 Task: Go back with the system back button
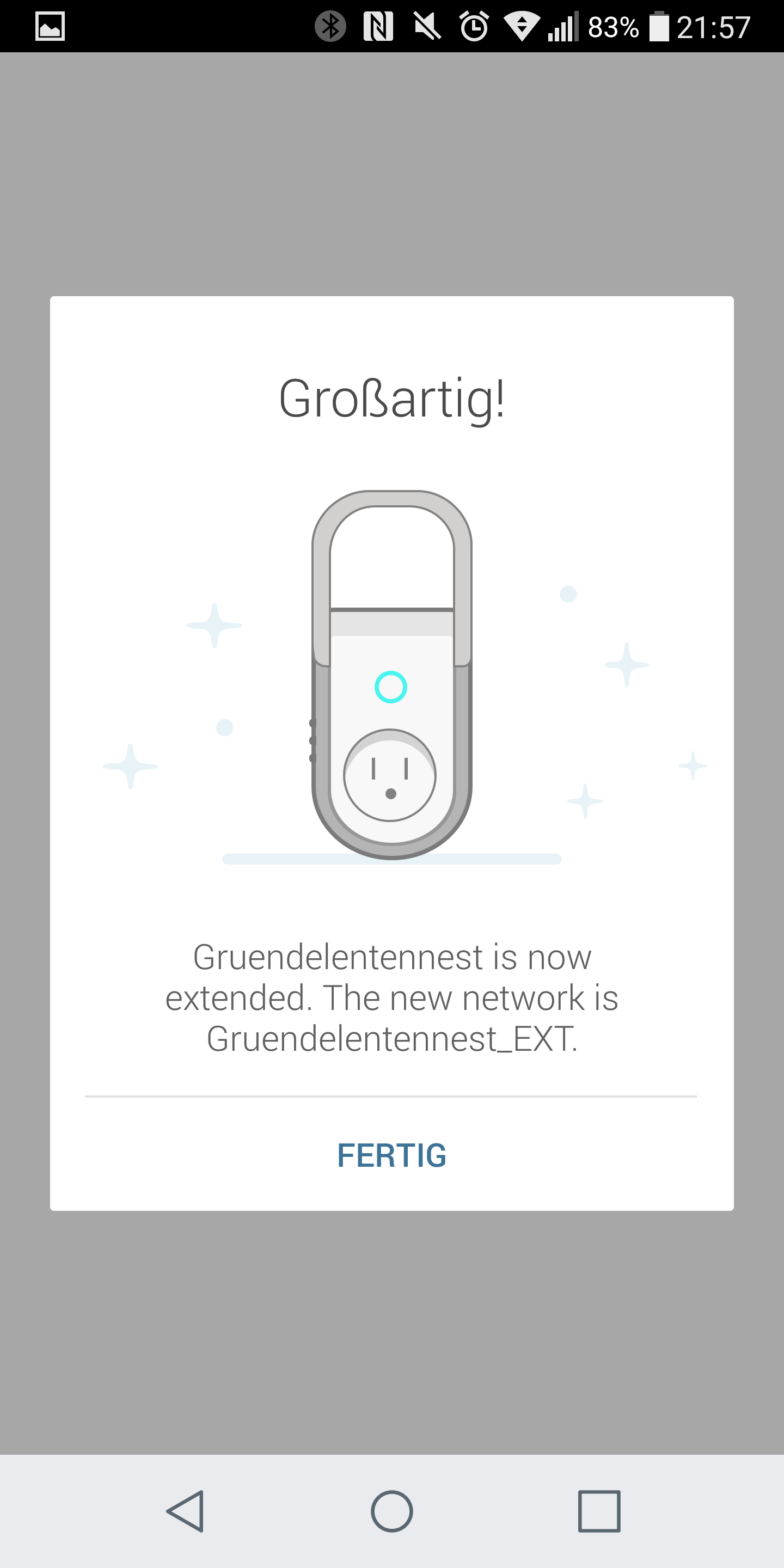[185, 1511]
